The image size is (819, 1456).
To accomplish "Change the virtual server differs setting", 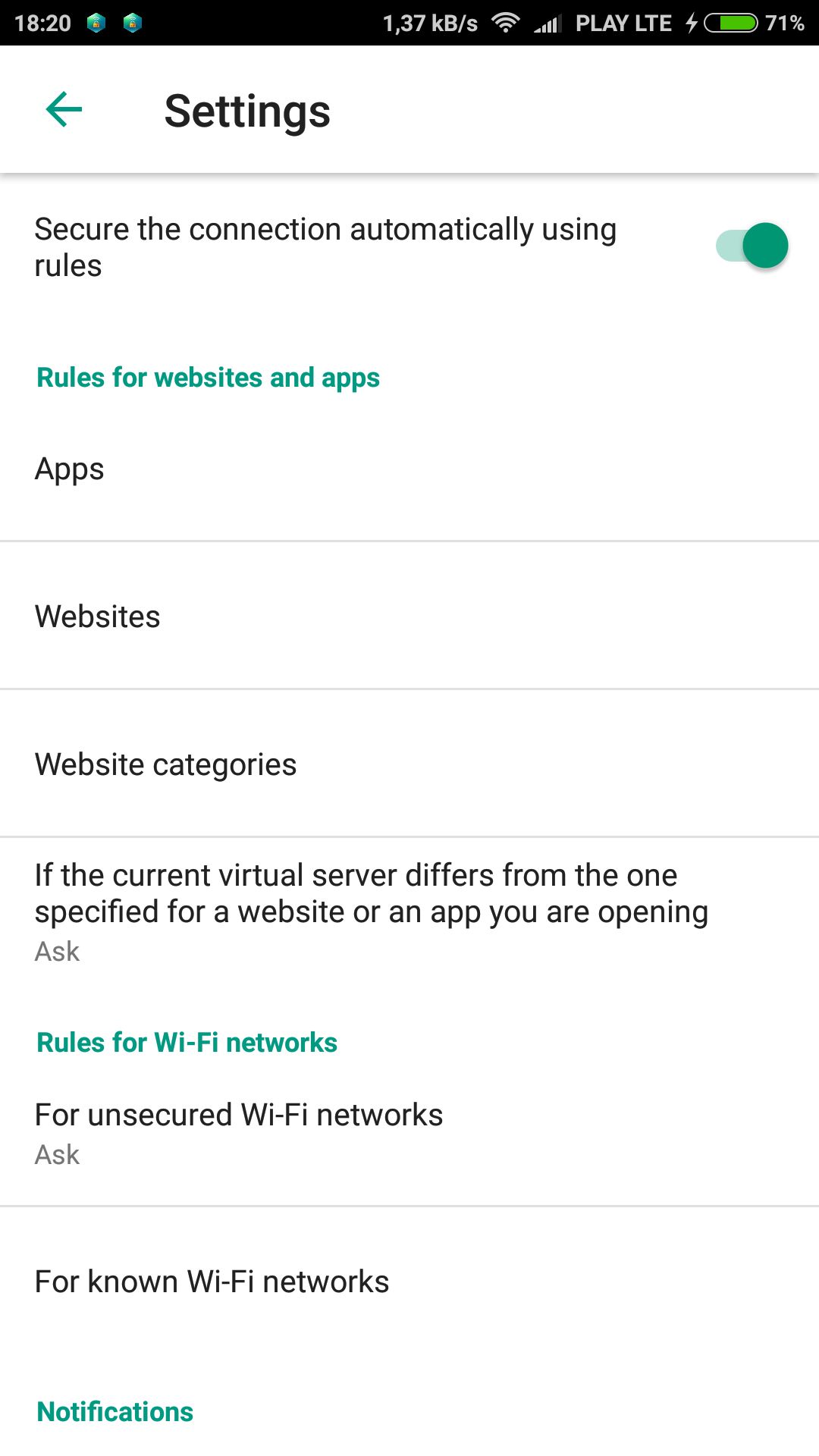I will 409,912.
